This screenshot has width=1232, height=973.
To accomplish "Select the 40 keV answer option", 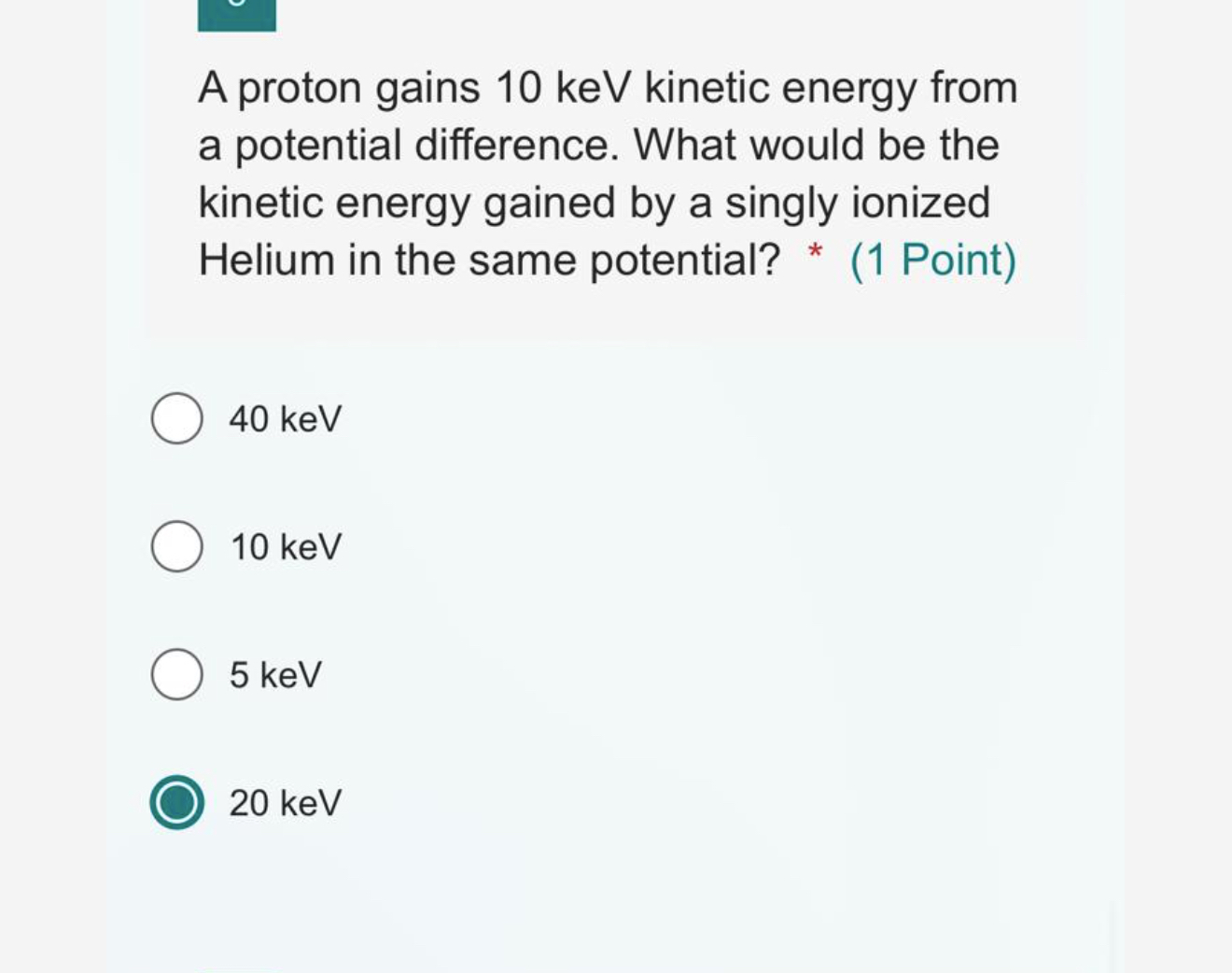I will (177, 418).
